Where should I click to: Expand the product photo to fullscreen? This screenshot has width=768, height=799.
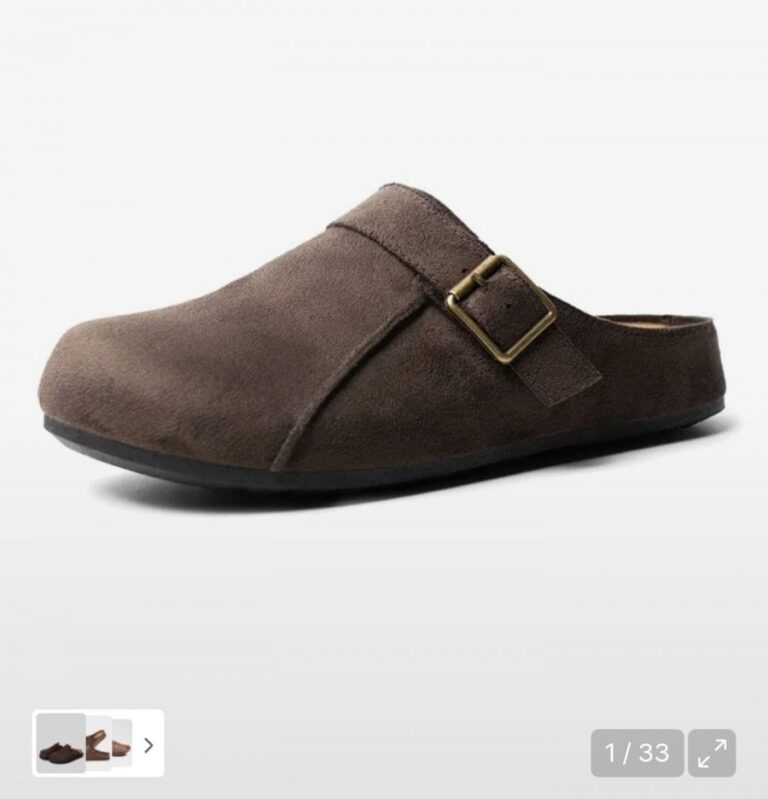(x=712, y=753)
